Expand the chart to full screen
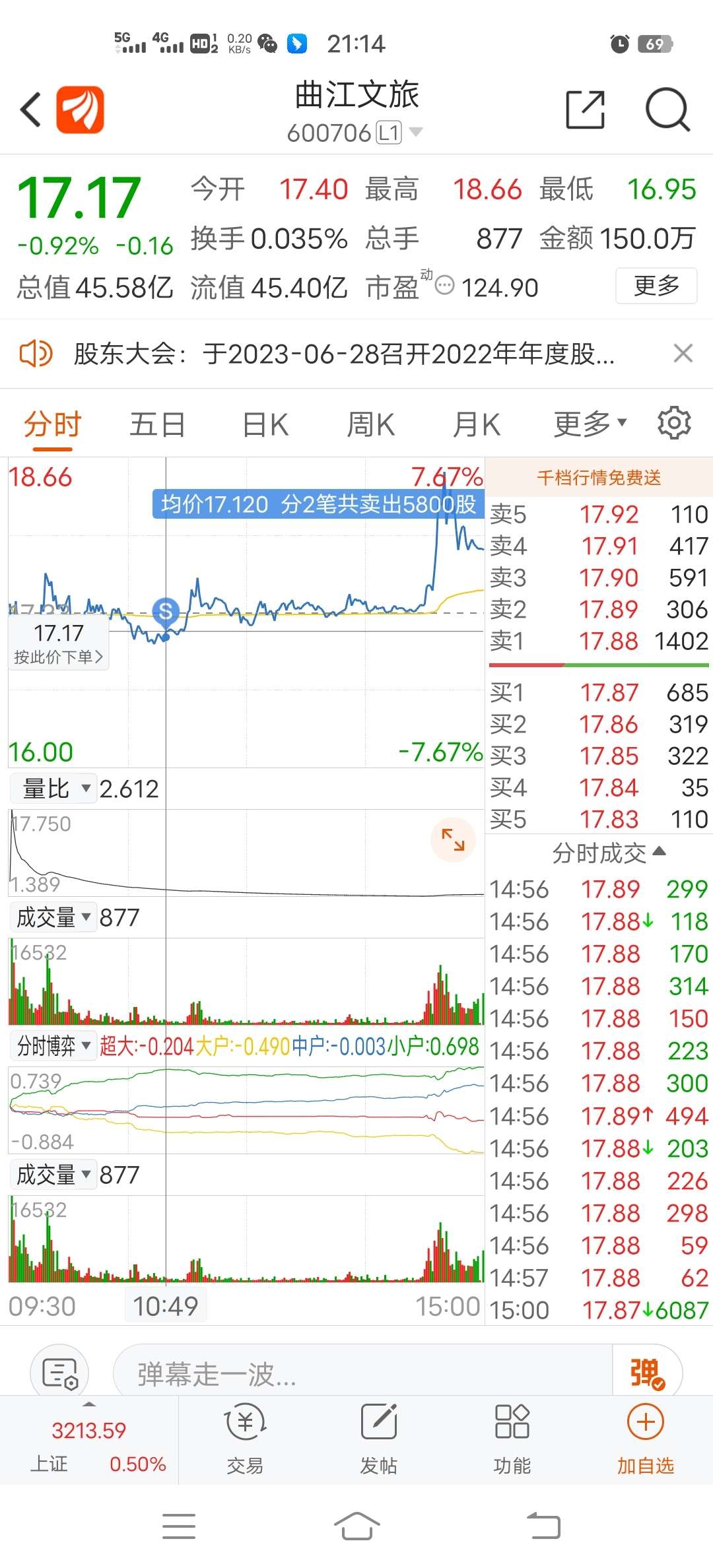 coord(453,839)
